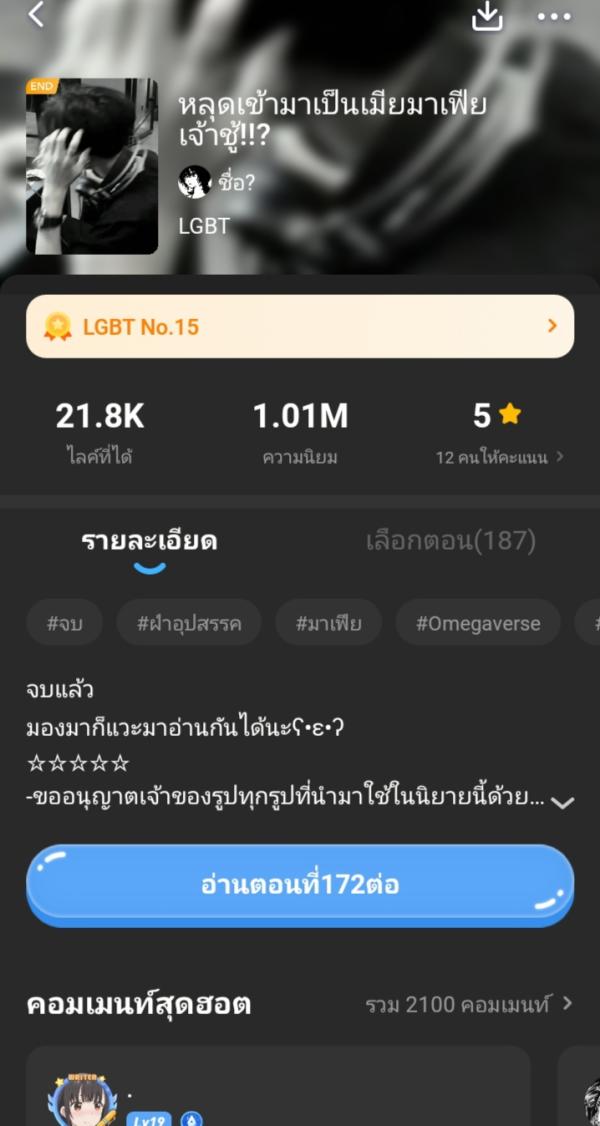Select the #มาเฟีย tag chip
The image size is (600, 1126).
(x=328, y=624)
